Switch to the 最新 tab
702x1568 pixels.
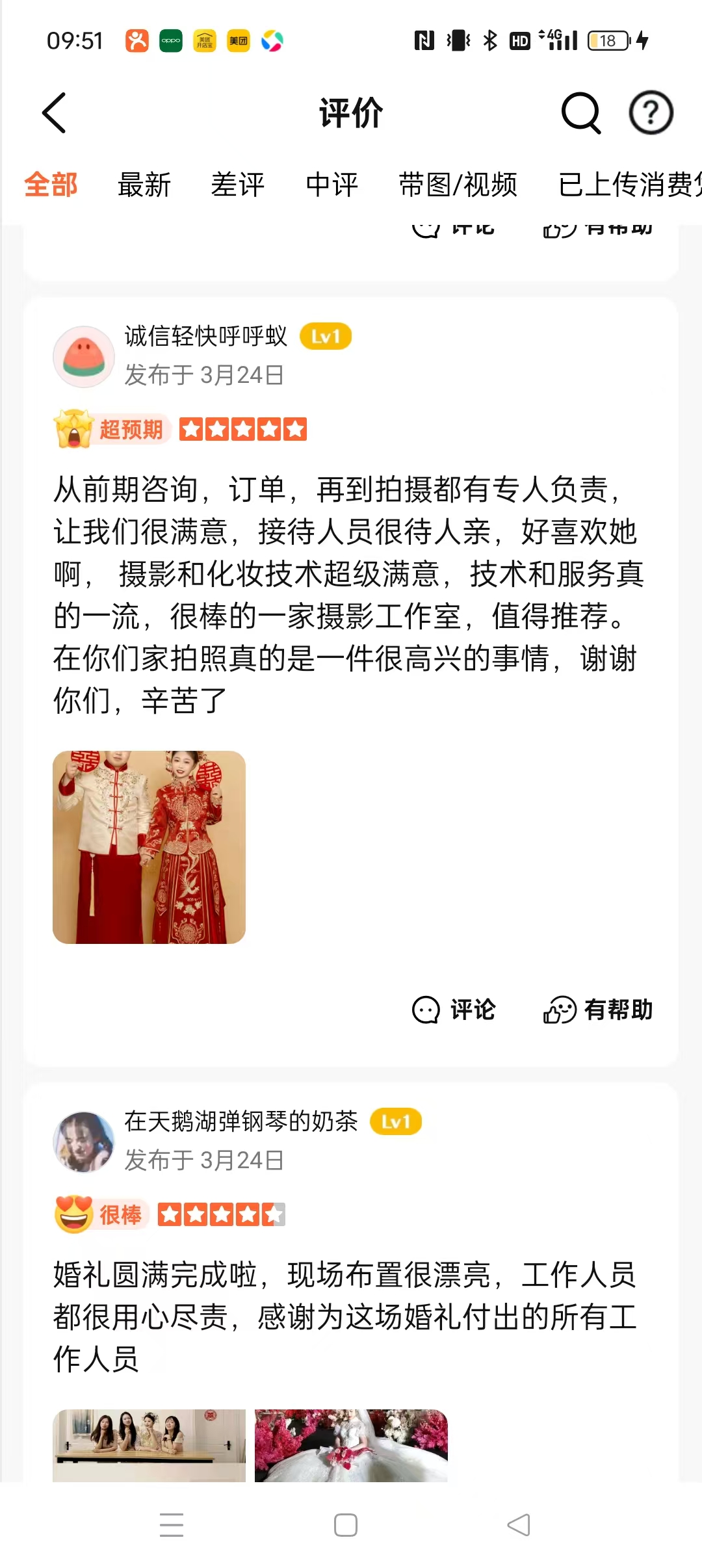point(144,185)
